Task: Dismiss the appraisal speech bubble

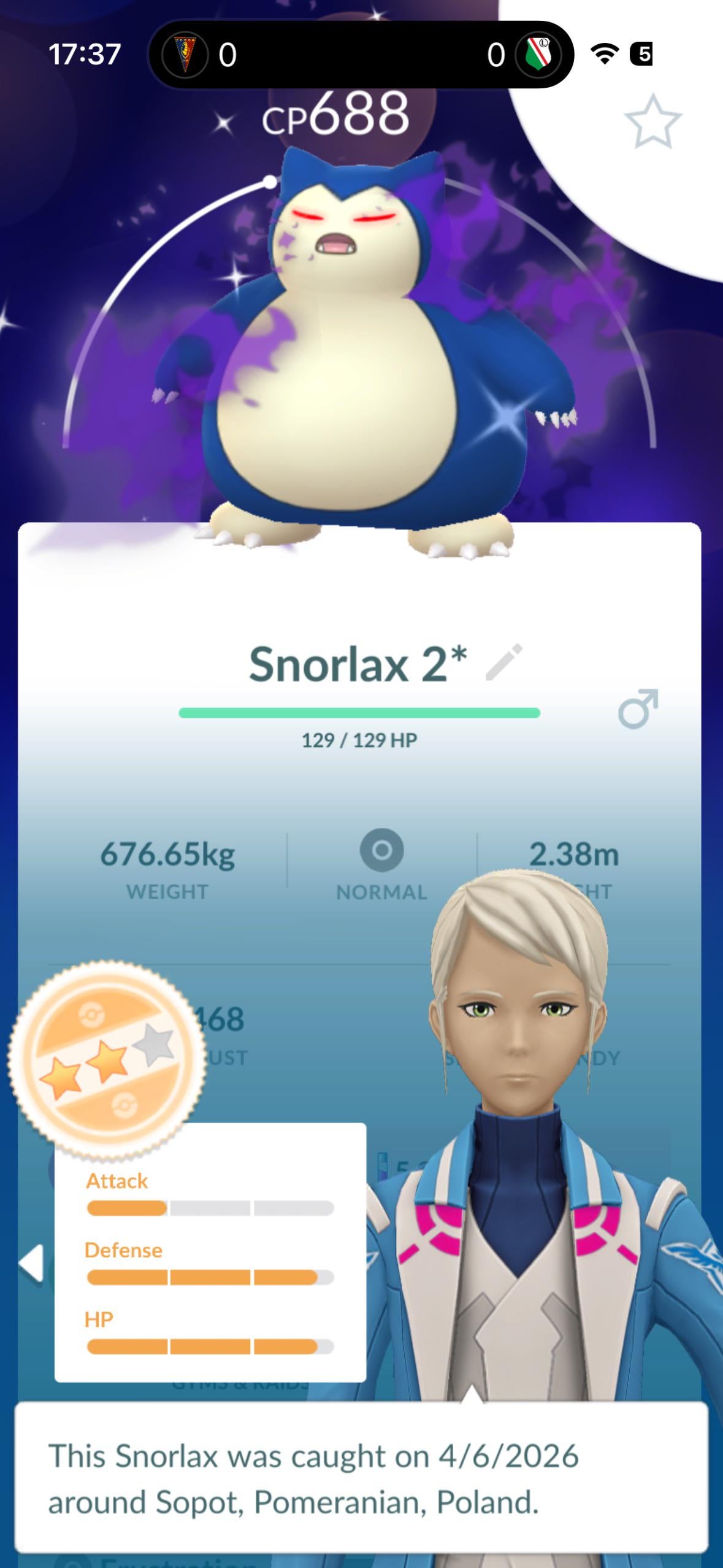Action: click(361, 1478)
